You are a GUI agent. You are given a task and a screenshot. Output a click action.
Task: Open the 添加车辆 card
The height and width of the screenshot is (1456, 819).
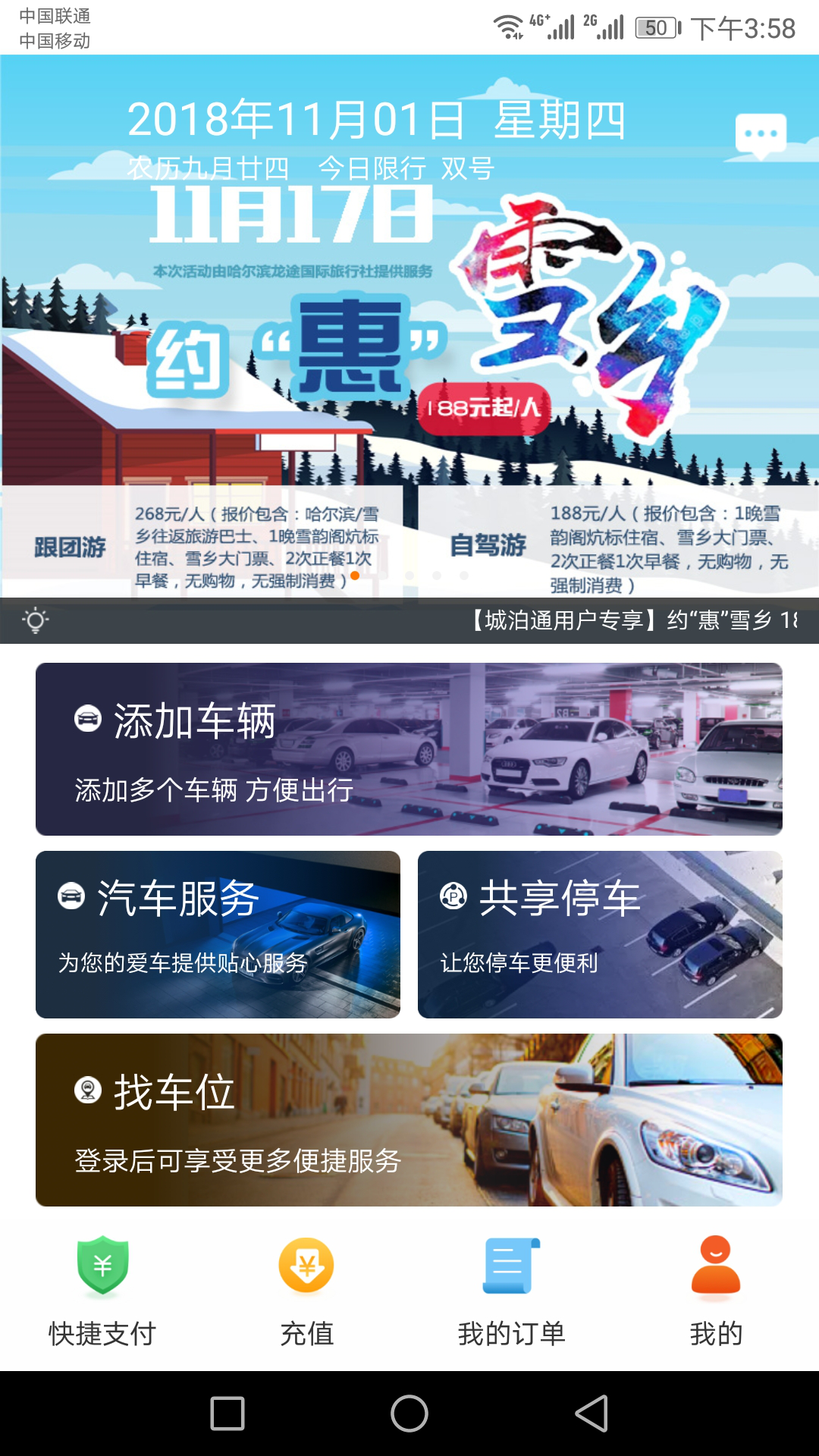click(x=409, y=749)
